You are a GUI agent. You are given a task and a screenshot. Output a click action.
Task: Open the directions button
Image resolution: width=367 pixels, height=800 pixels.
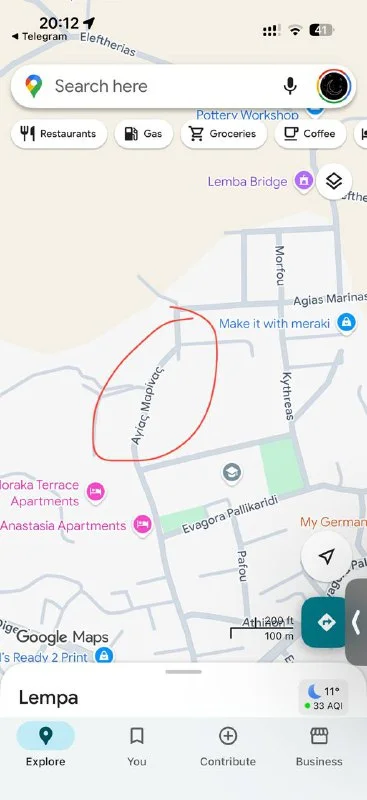click(x=325, y=622)
